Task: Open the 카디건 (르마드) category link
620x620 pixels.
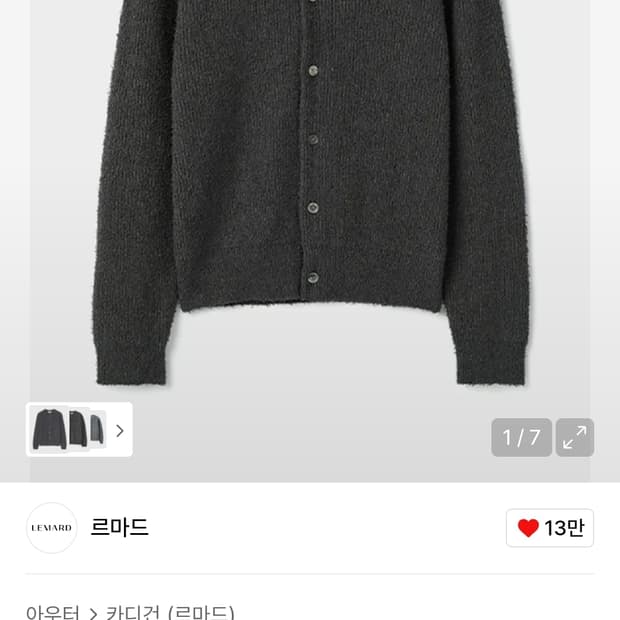Action: [170, 613]
